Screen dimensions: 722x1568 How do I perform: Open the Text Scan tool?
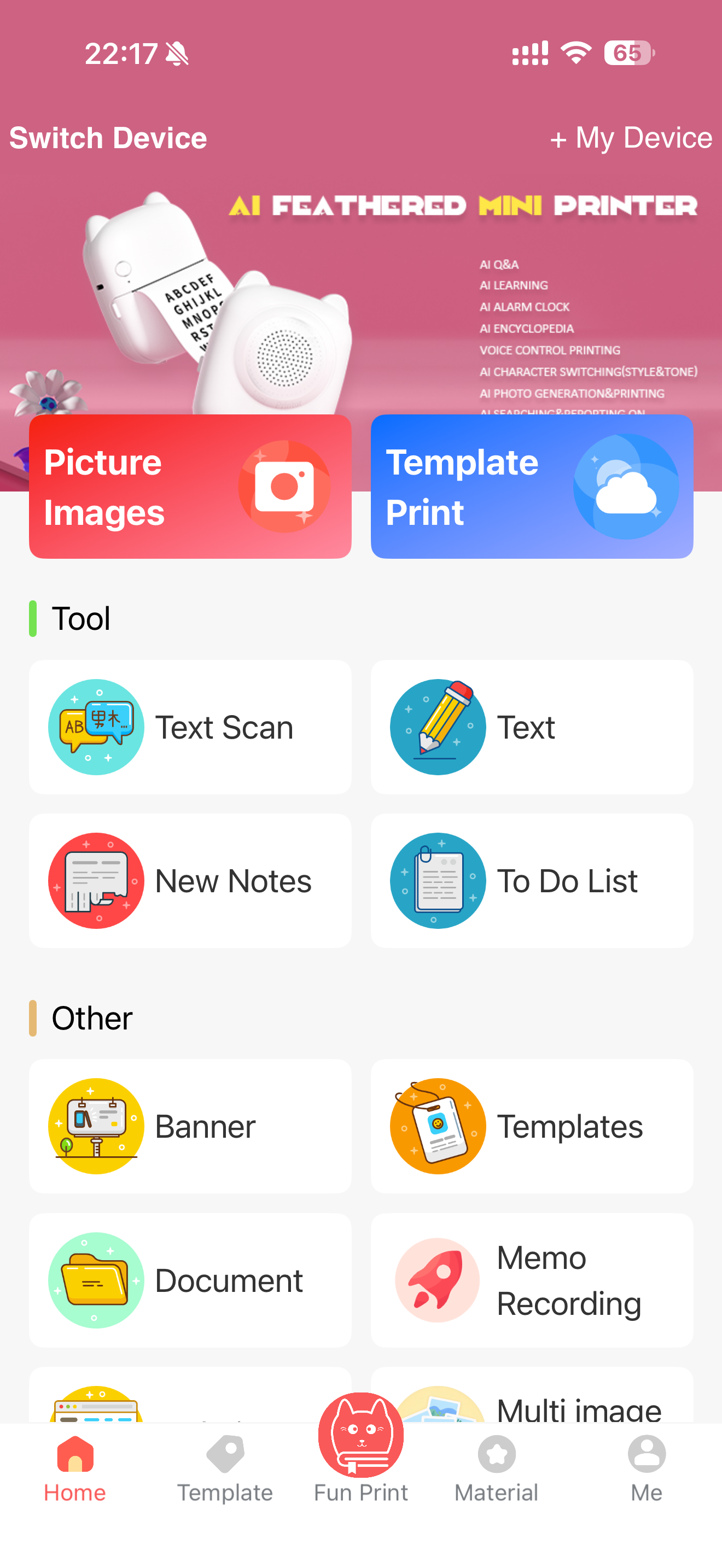pos(189,727)
